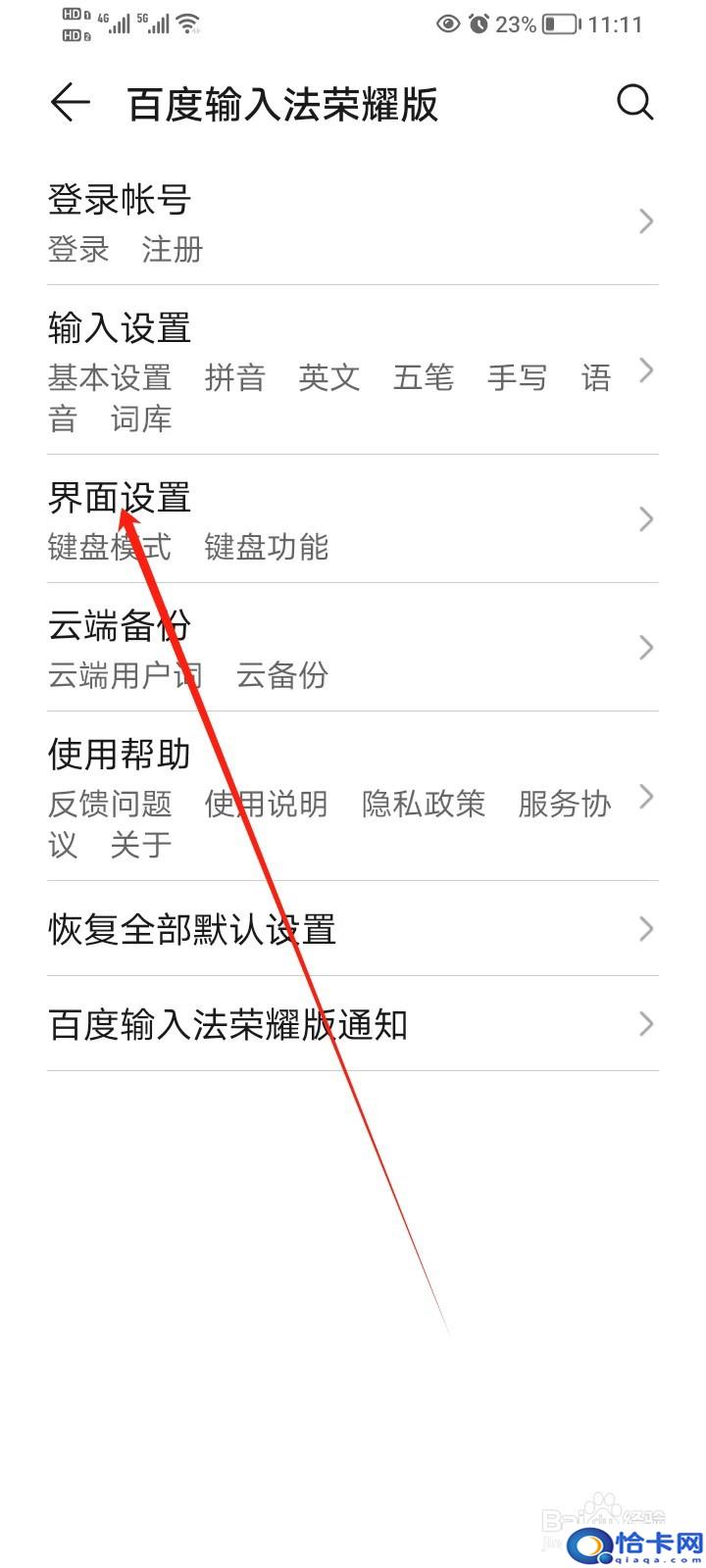Open 百度输入法荣耀版通知 settings
This screenshot has height=1568, width=706.
click(x=353, y=1024)
